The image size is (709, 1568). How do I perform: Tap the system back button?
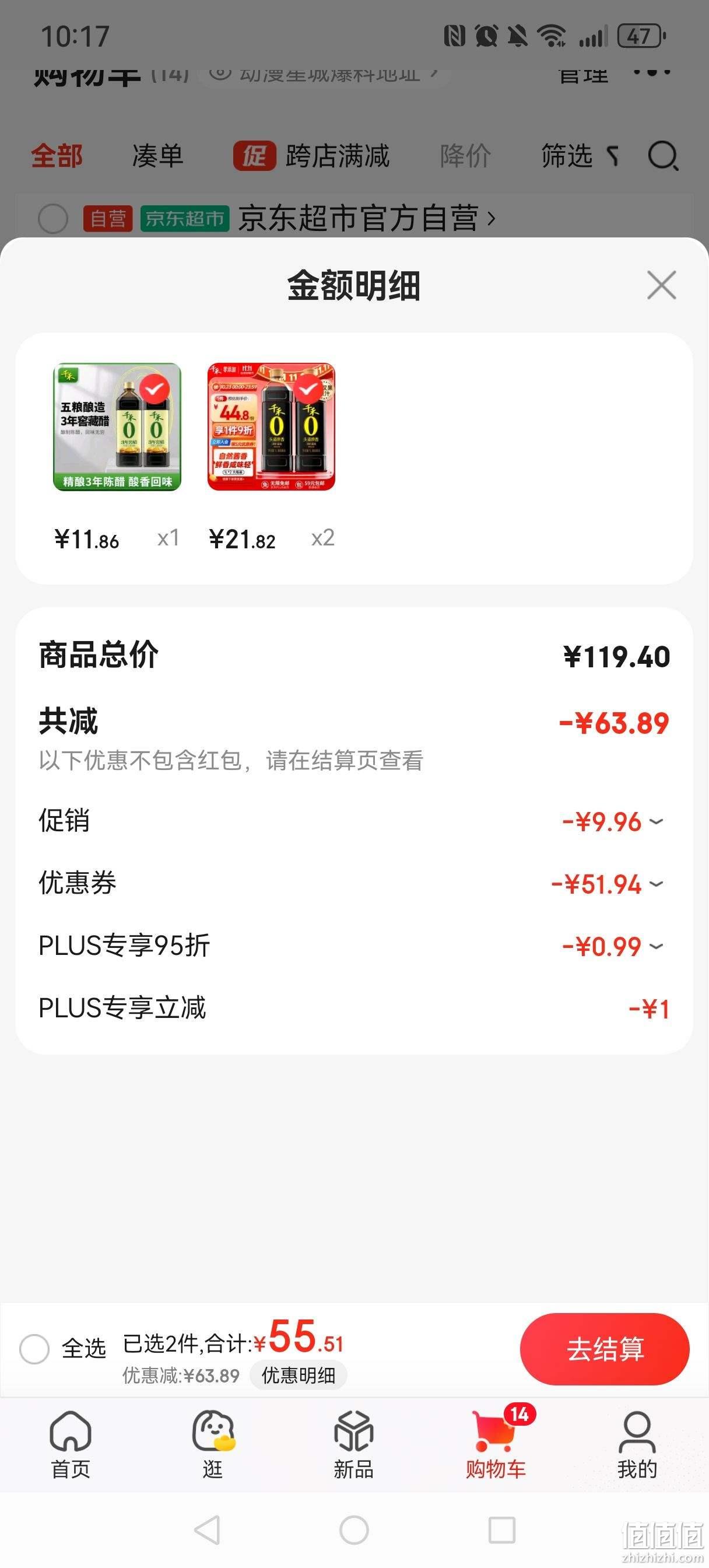207,1529
